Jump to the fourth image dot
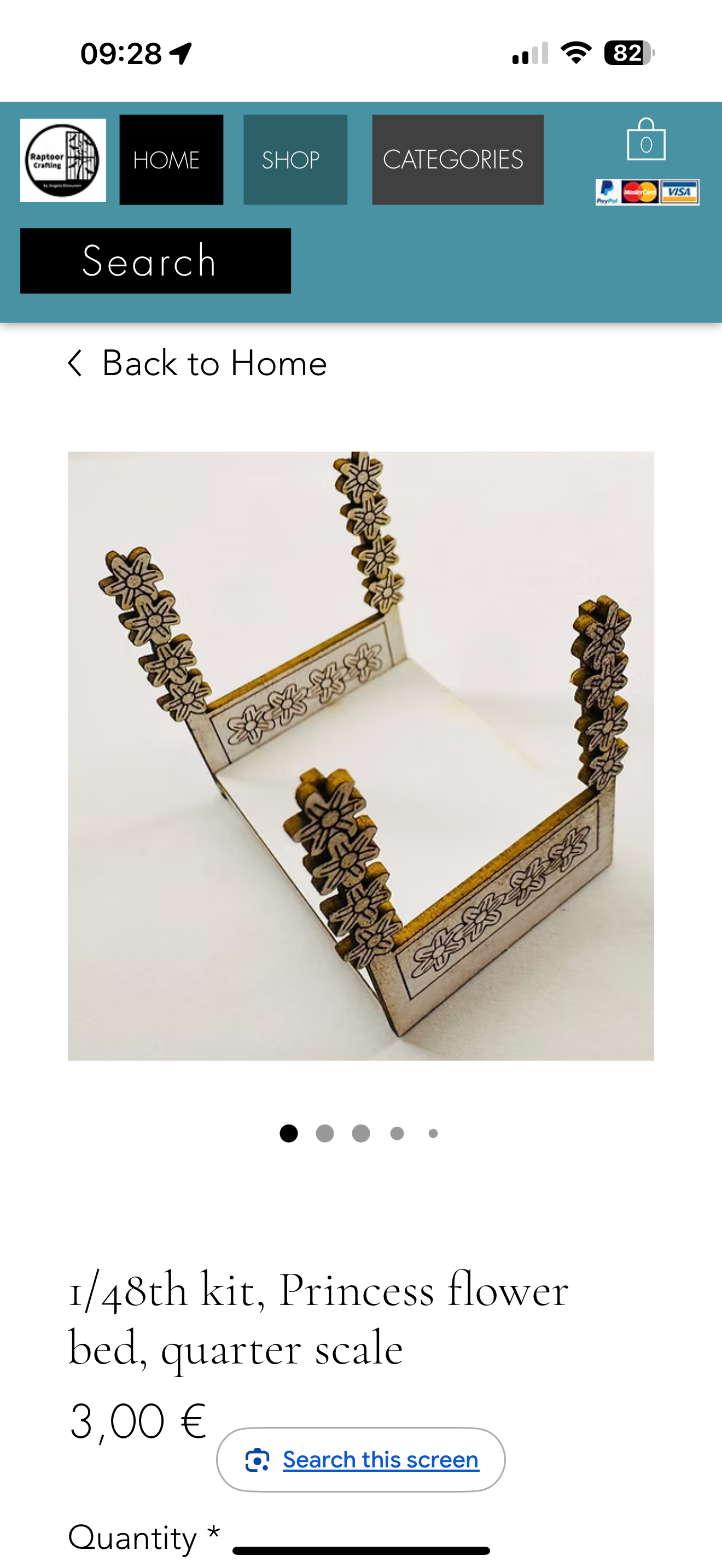 tap(397, 1133)
